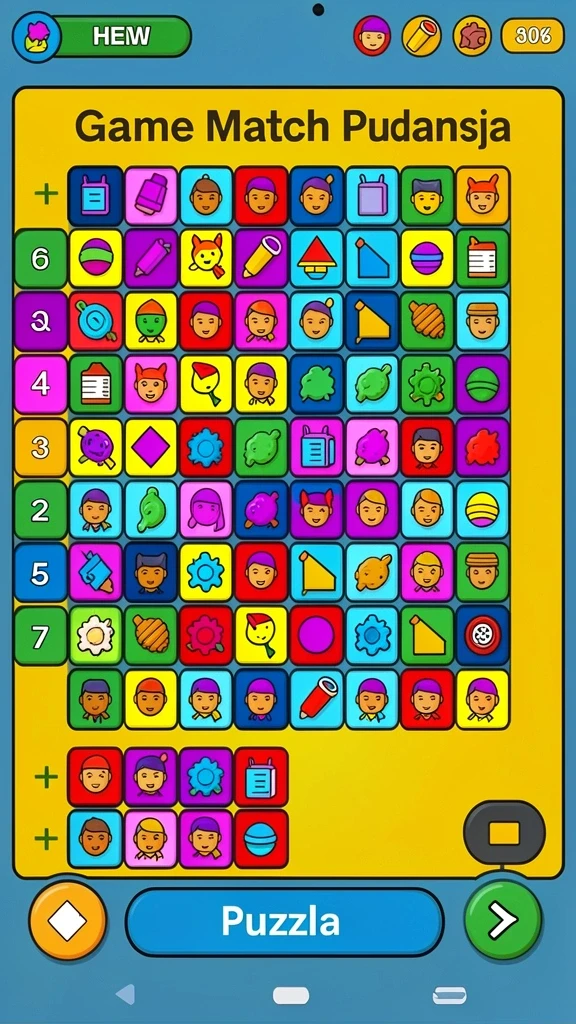Select the purple diamond on yellow tile
The image size is (576, 1024).
coord(151,448)
